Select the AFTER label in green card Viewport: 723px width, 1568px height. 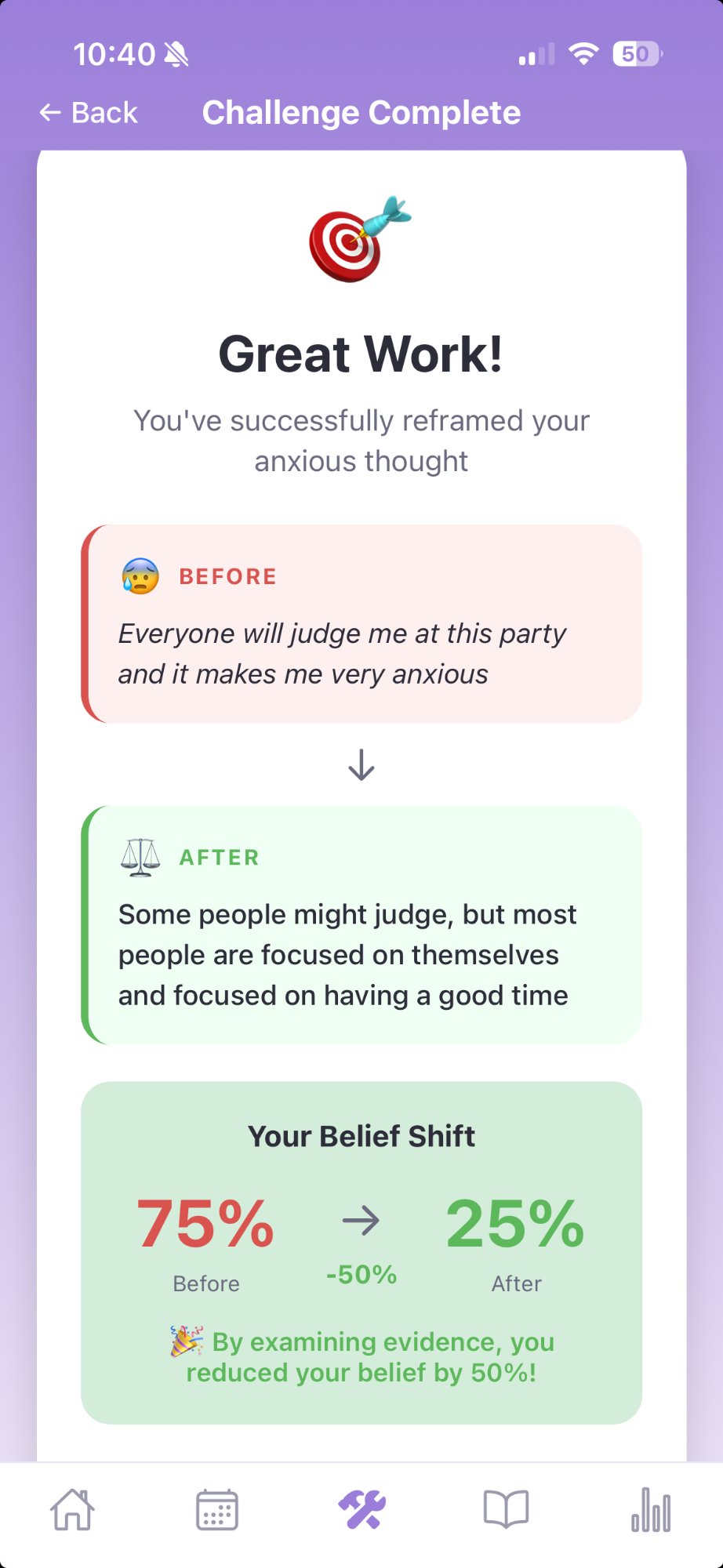220,857
